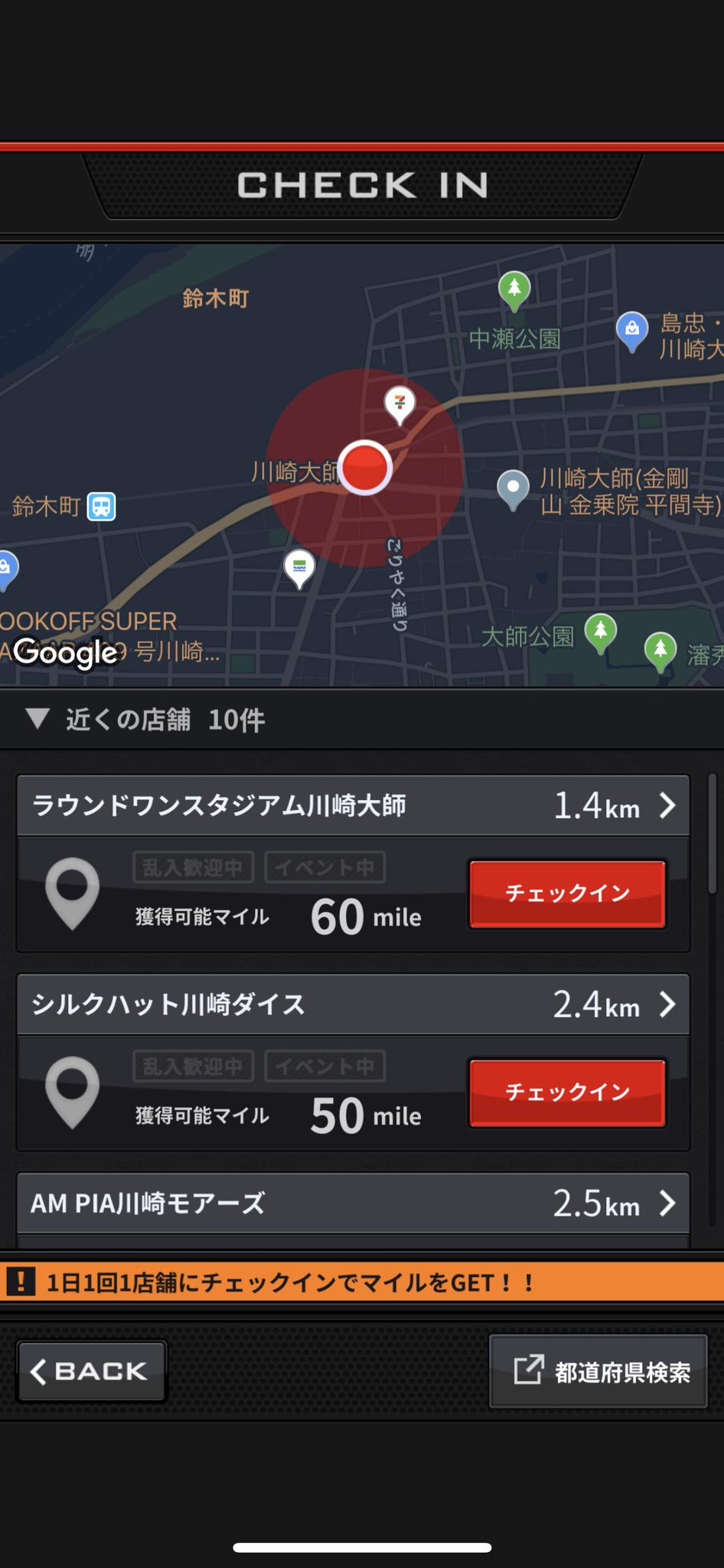Select the 中瀬公園 park marker
The height and width of the screenshot is (1568, 724).
click(x=514, y=291)
